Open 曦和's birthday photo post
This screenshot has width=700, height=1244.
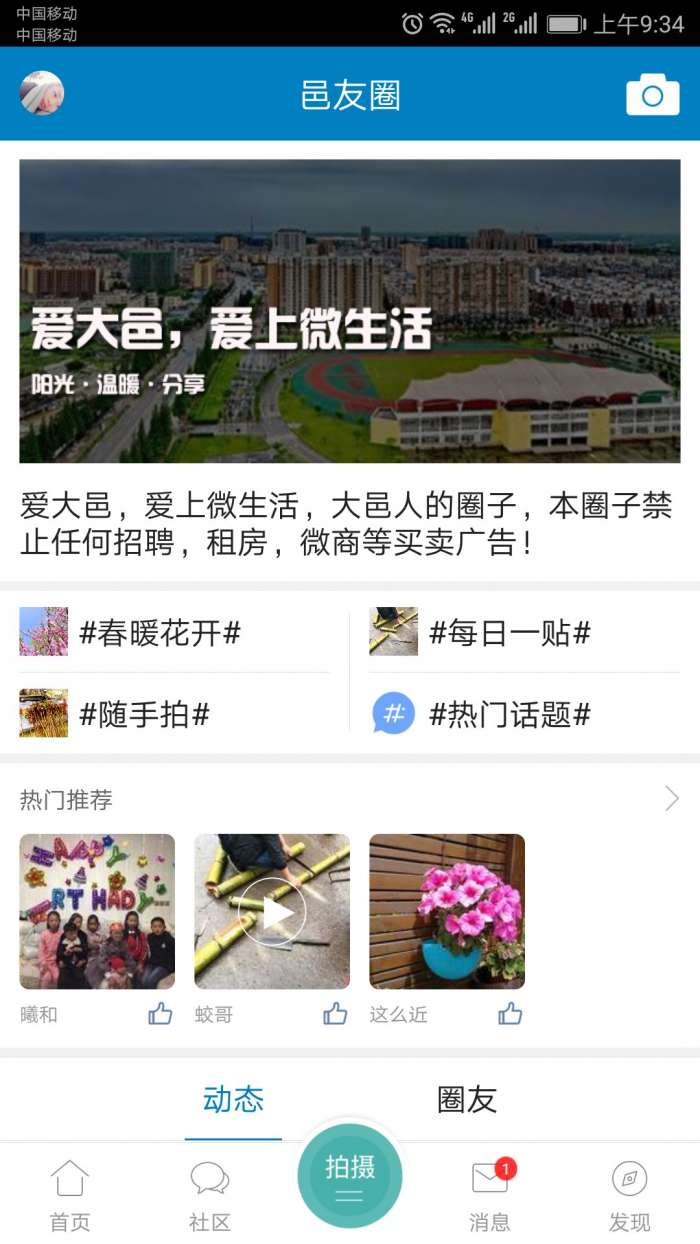(97, 911)
